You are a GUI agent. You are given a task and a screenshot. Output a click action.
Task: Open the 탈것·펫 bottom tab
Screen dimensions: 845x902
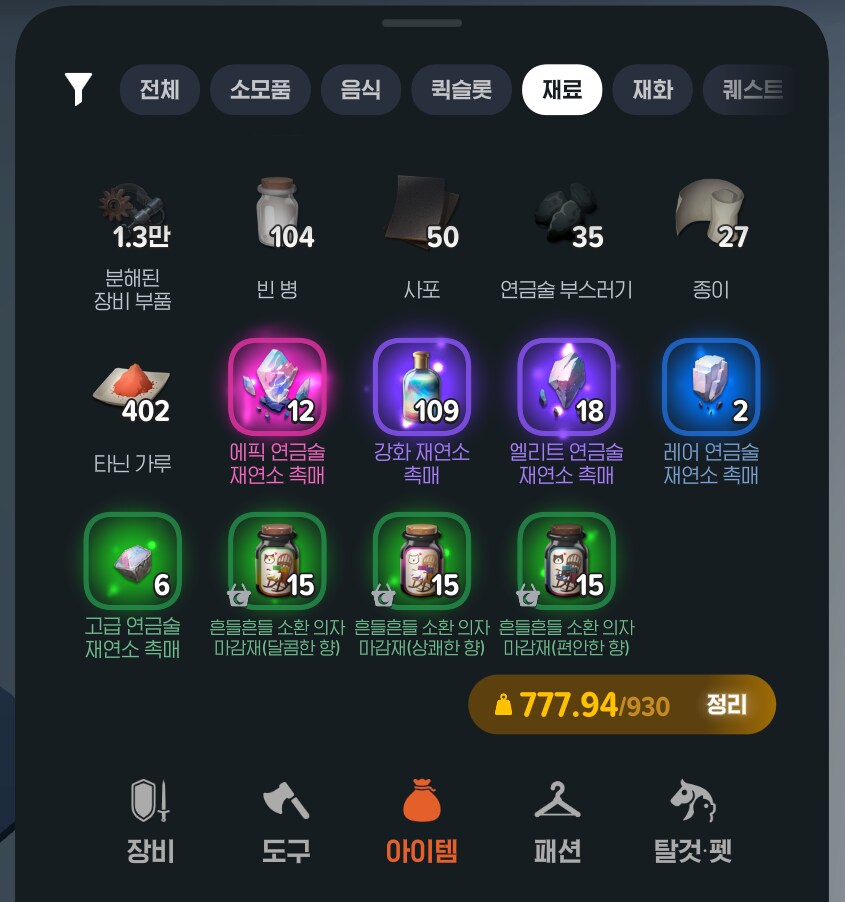(x=693, y=822)
